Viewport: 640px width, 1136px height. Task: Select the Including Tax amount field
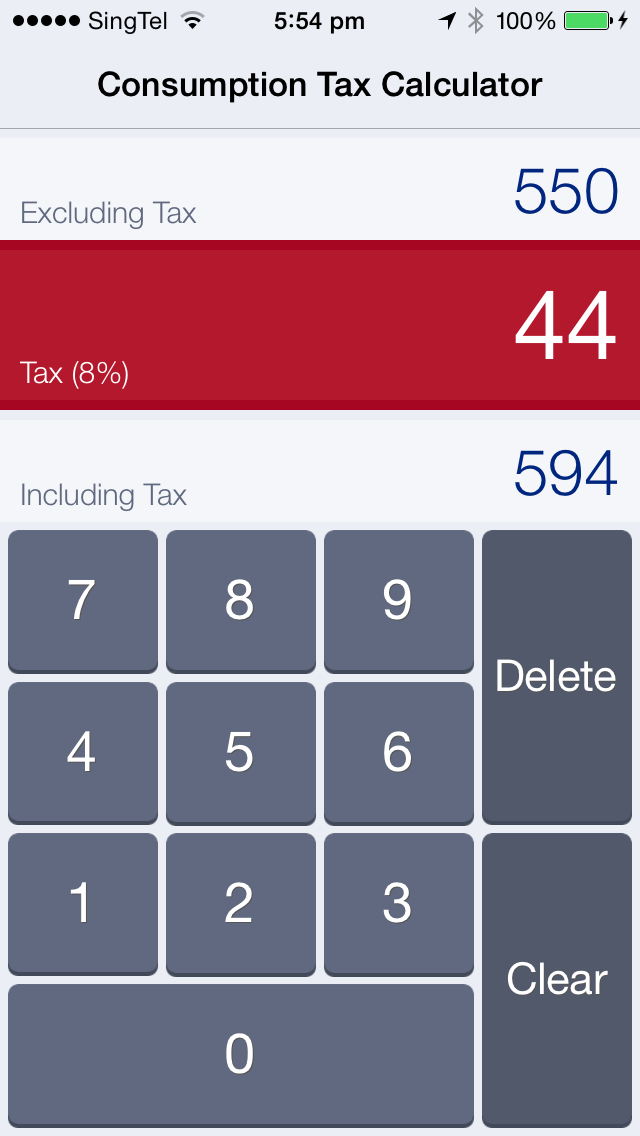[320, 471]
